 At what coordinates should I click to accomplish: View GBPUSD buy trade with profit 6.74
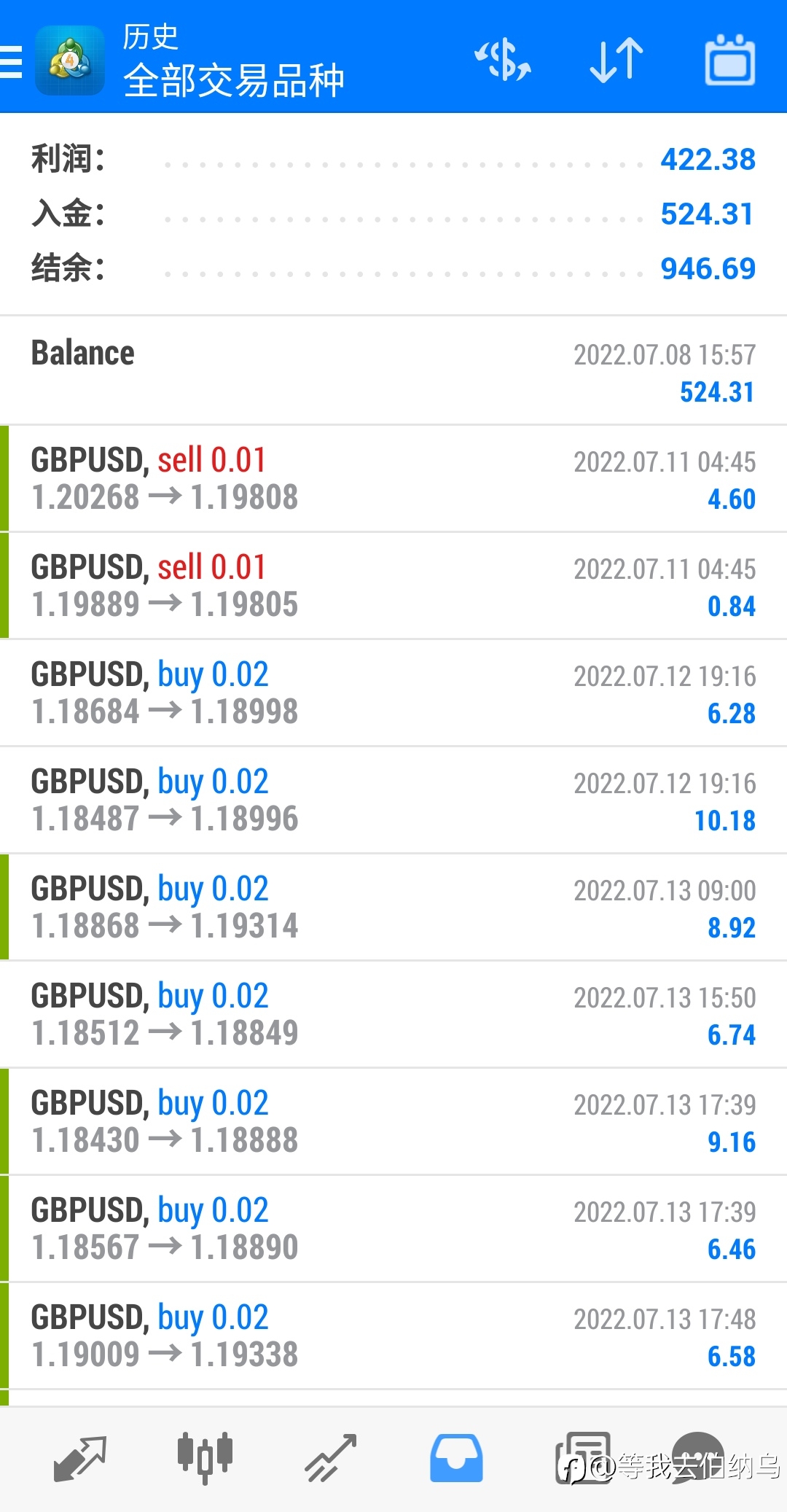[393, 1015]
